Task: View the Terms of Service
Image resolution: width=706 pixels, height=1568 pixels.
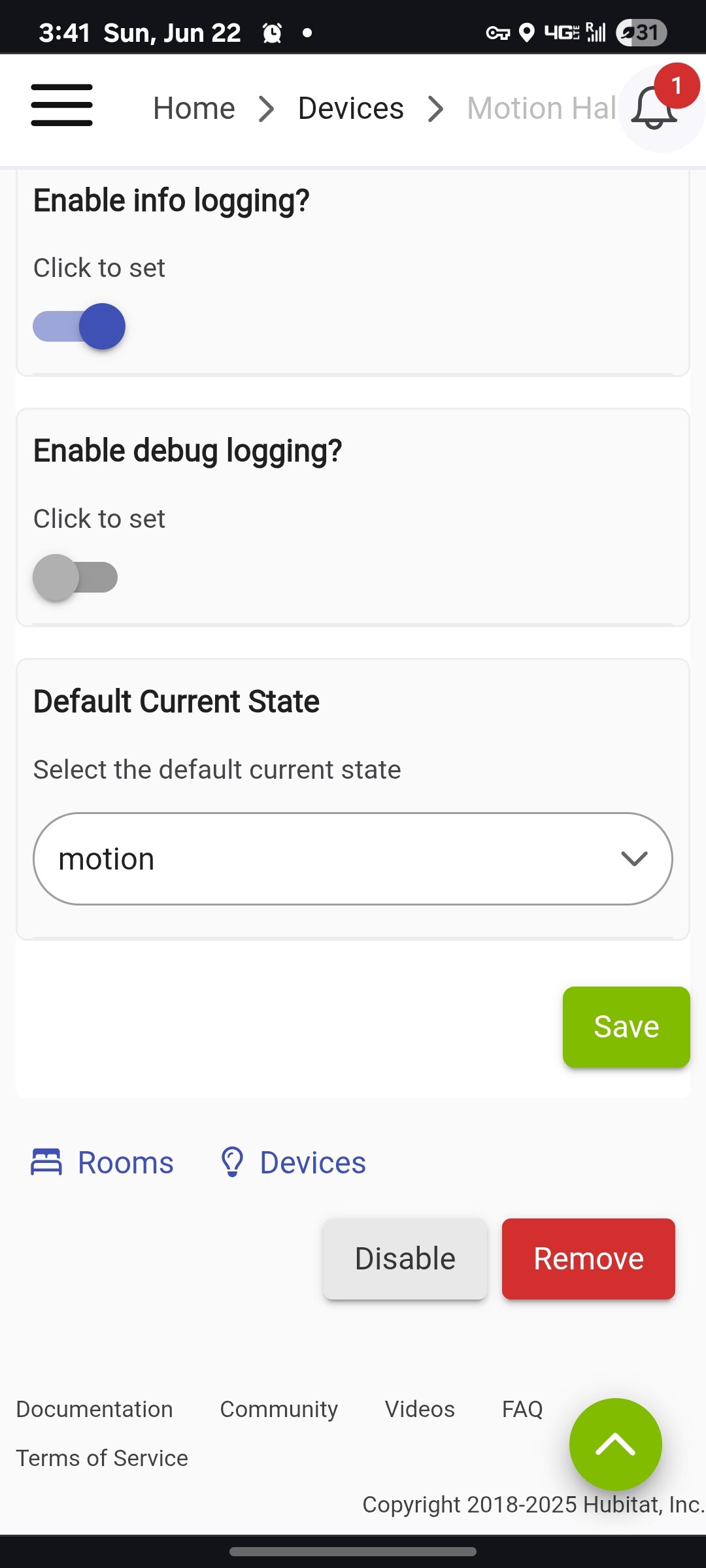Action: tap(102, 1458)
